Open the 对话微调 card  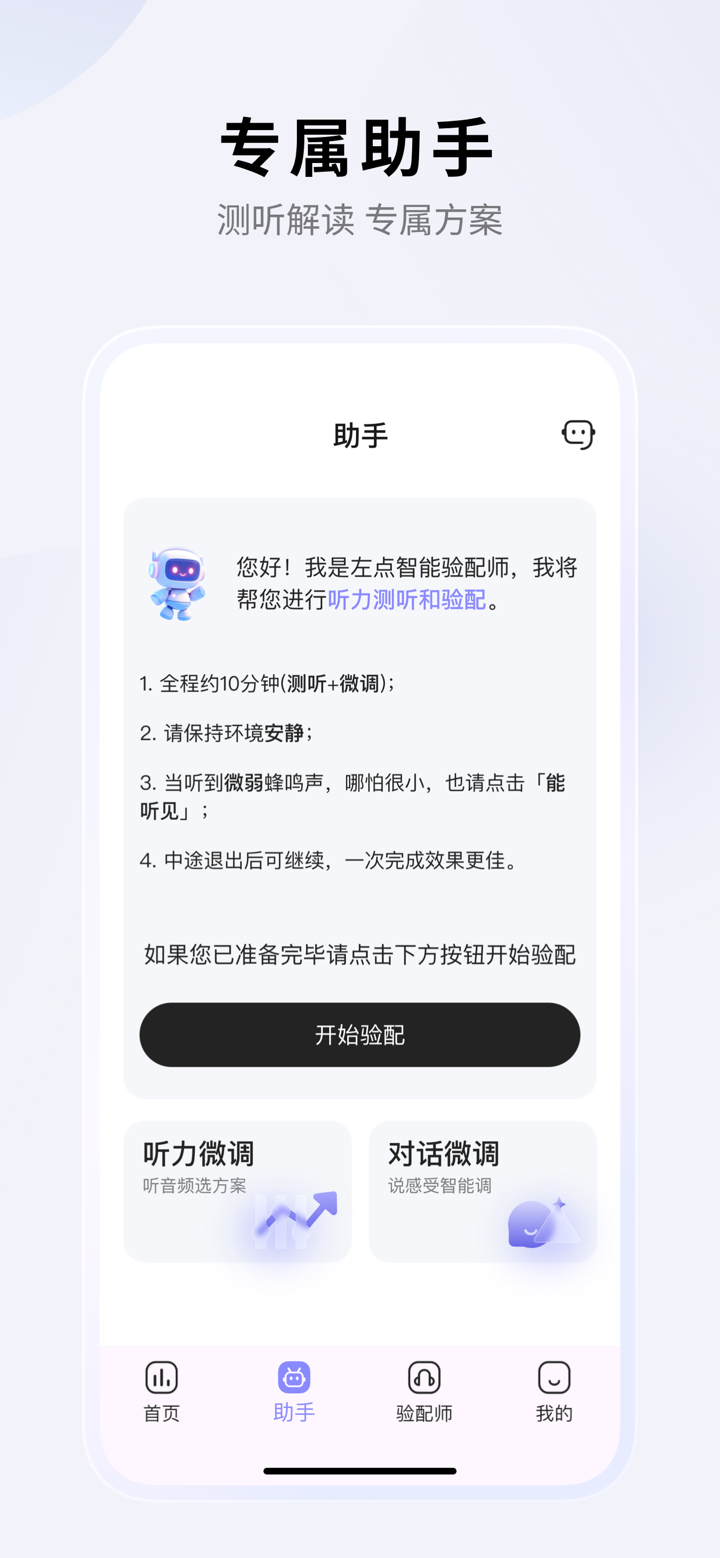[483, 1190]
